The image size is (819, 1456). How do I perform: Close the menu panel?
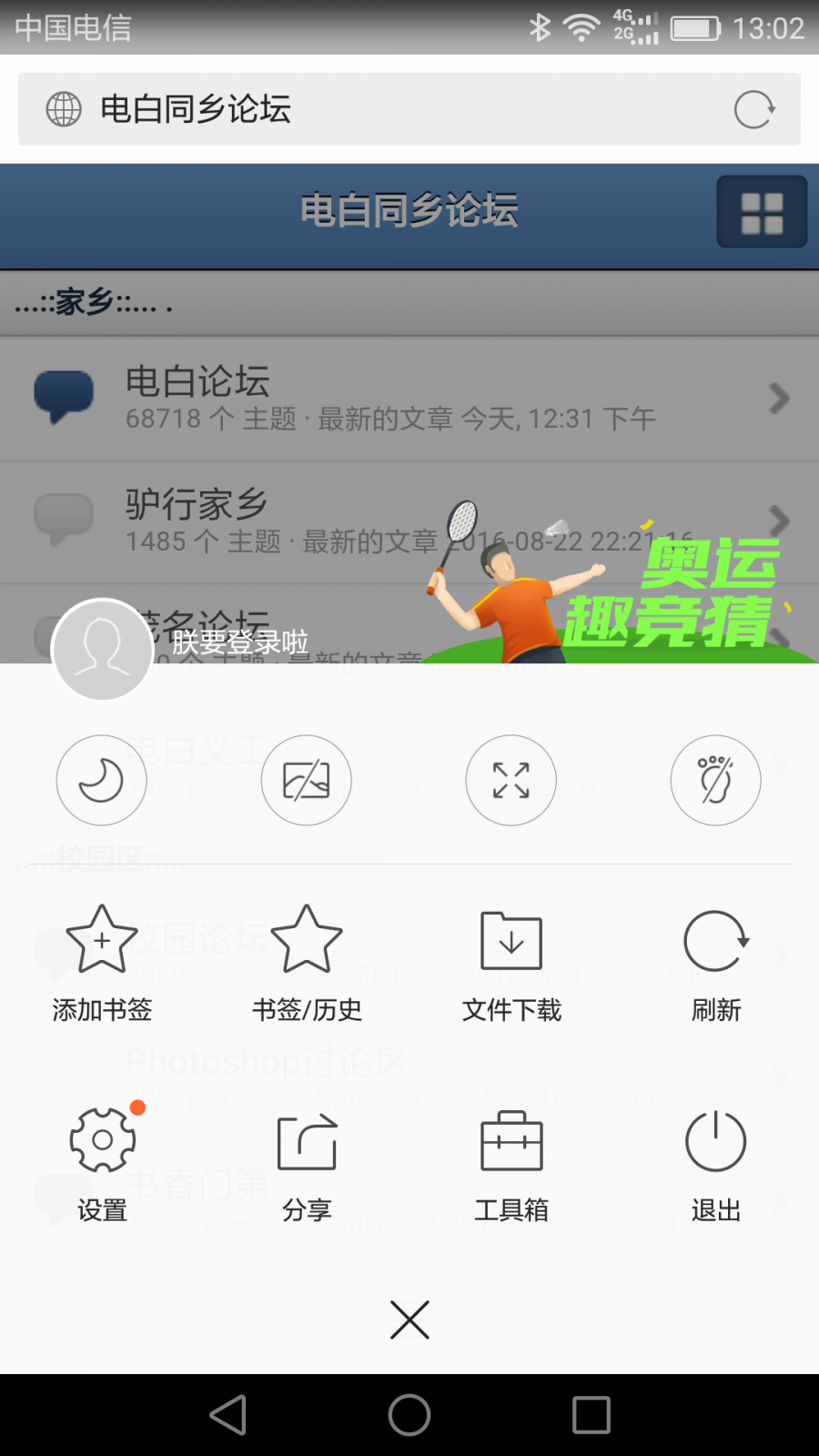click(x=409, y=1319)
